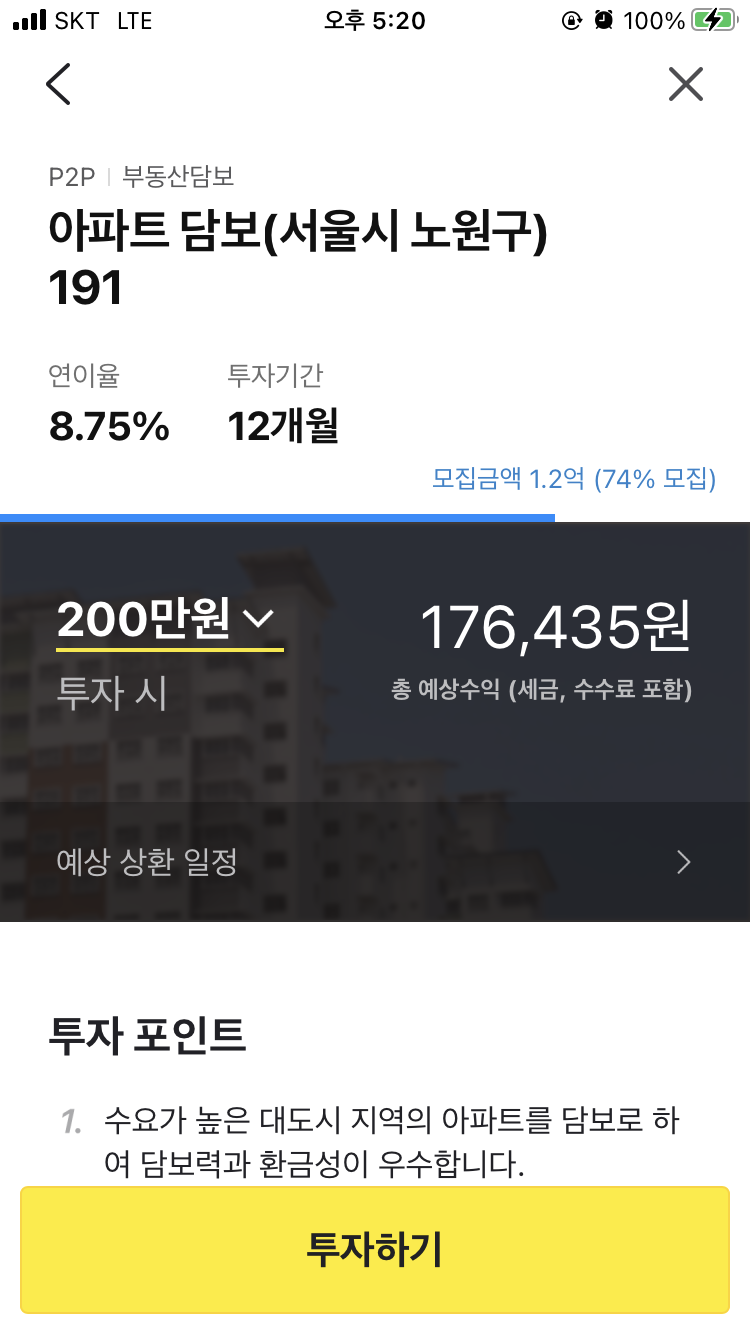Tap the yellow 투자하기 button
Screen dimensions: 750x1334
tap(375, 1250)
